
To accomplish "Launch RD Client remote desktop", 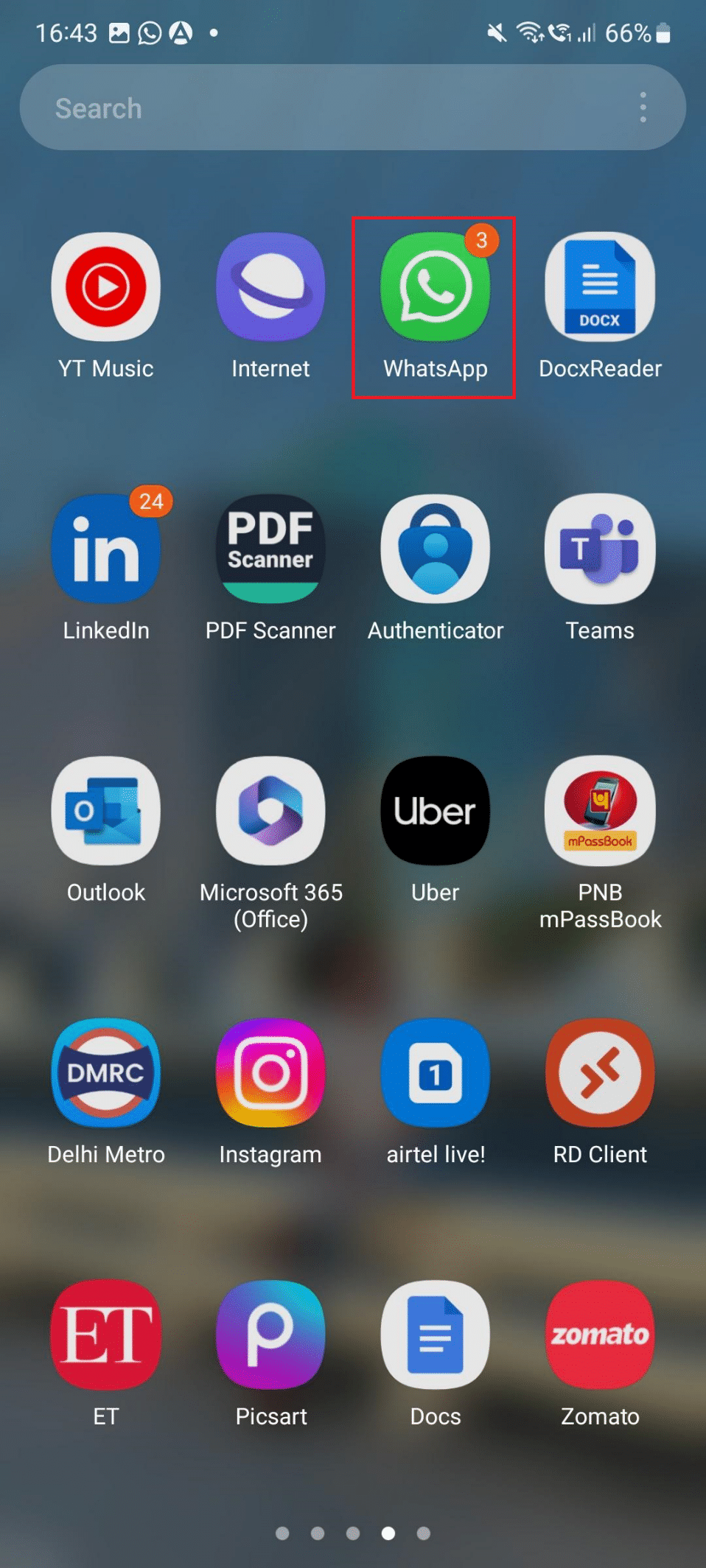I will point(600,1073).
